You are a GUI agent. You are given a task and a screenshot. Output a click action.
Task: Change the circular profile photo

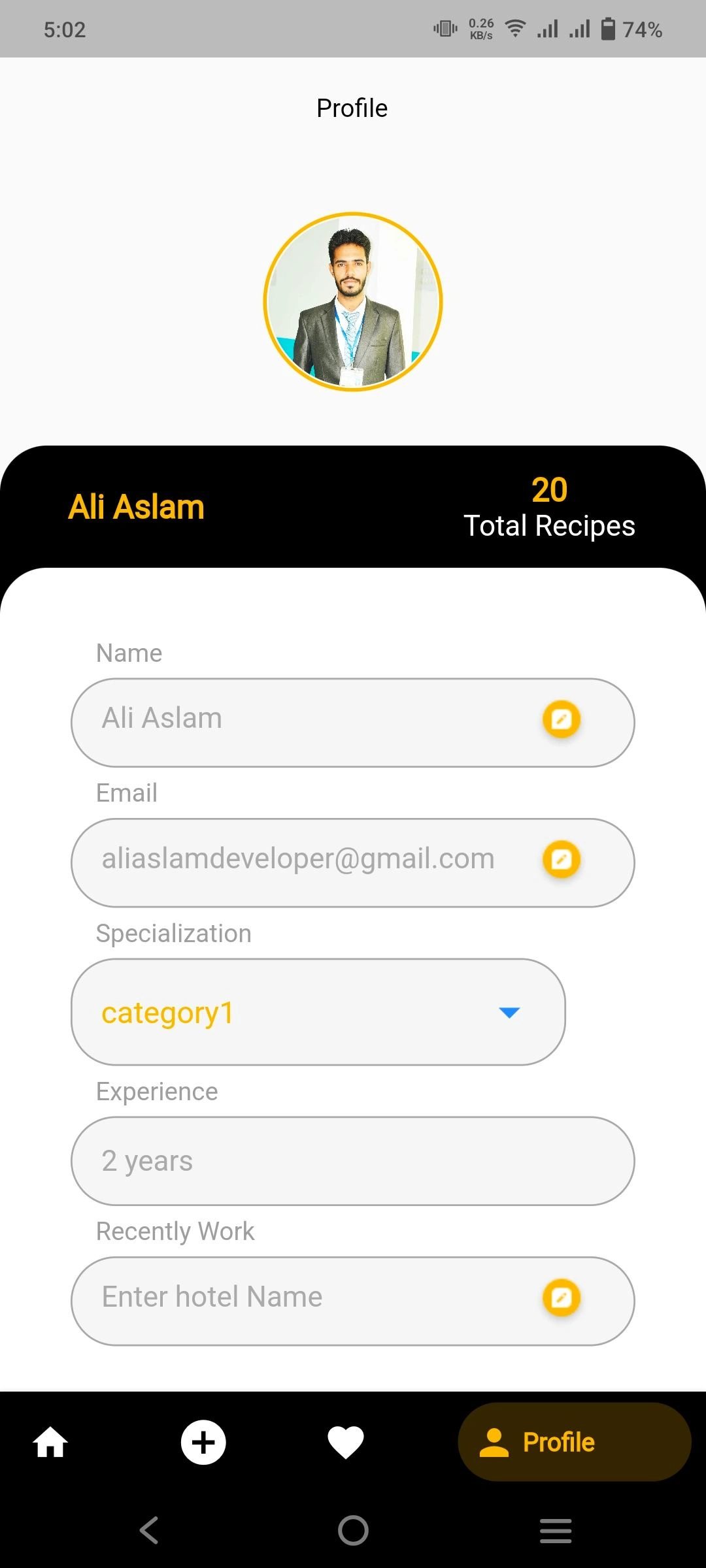[353, 302]
